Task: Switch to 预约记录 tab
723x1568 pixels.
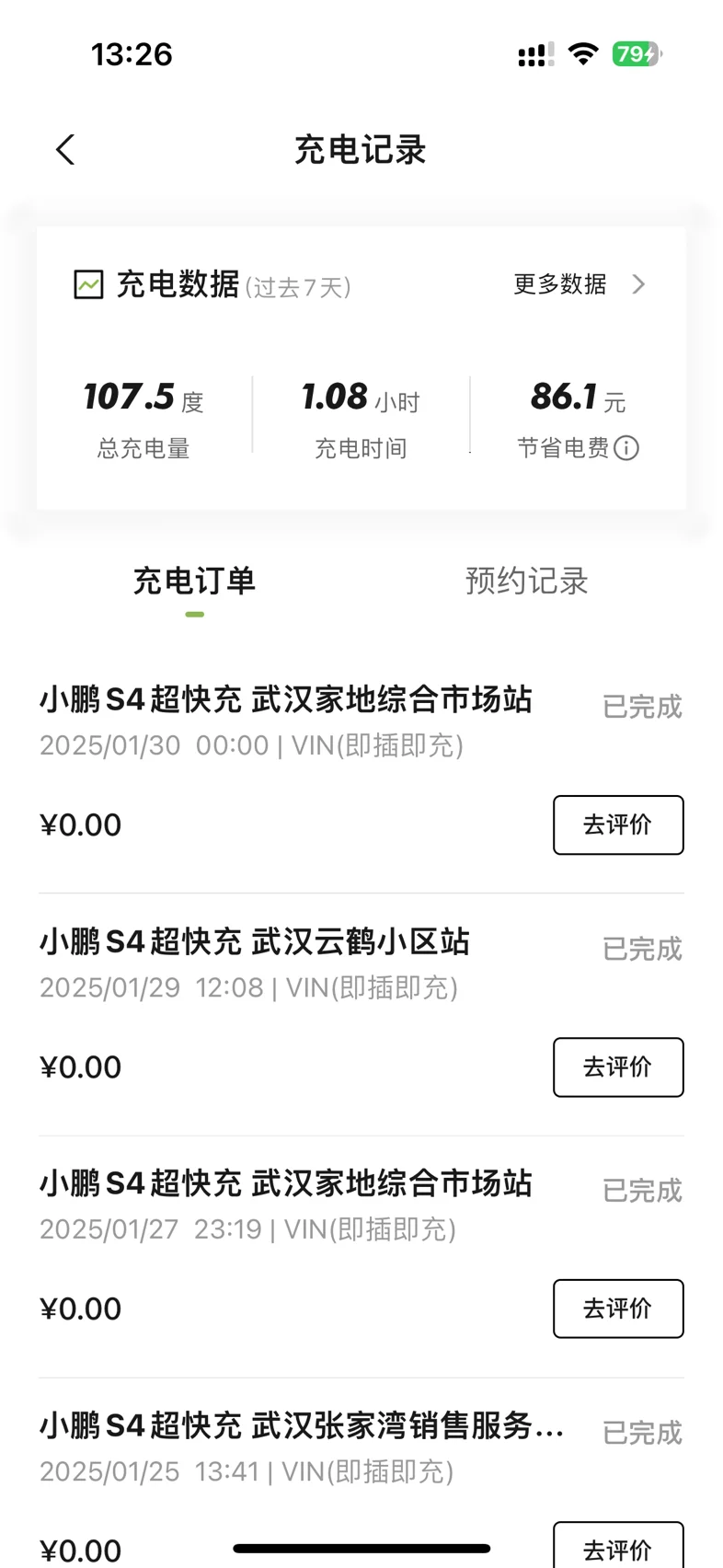Action: coord(526,582)
